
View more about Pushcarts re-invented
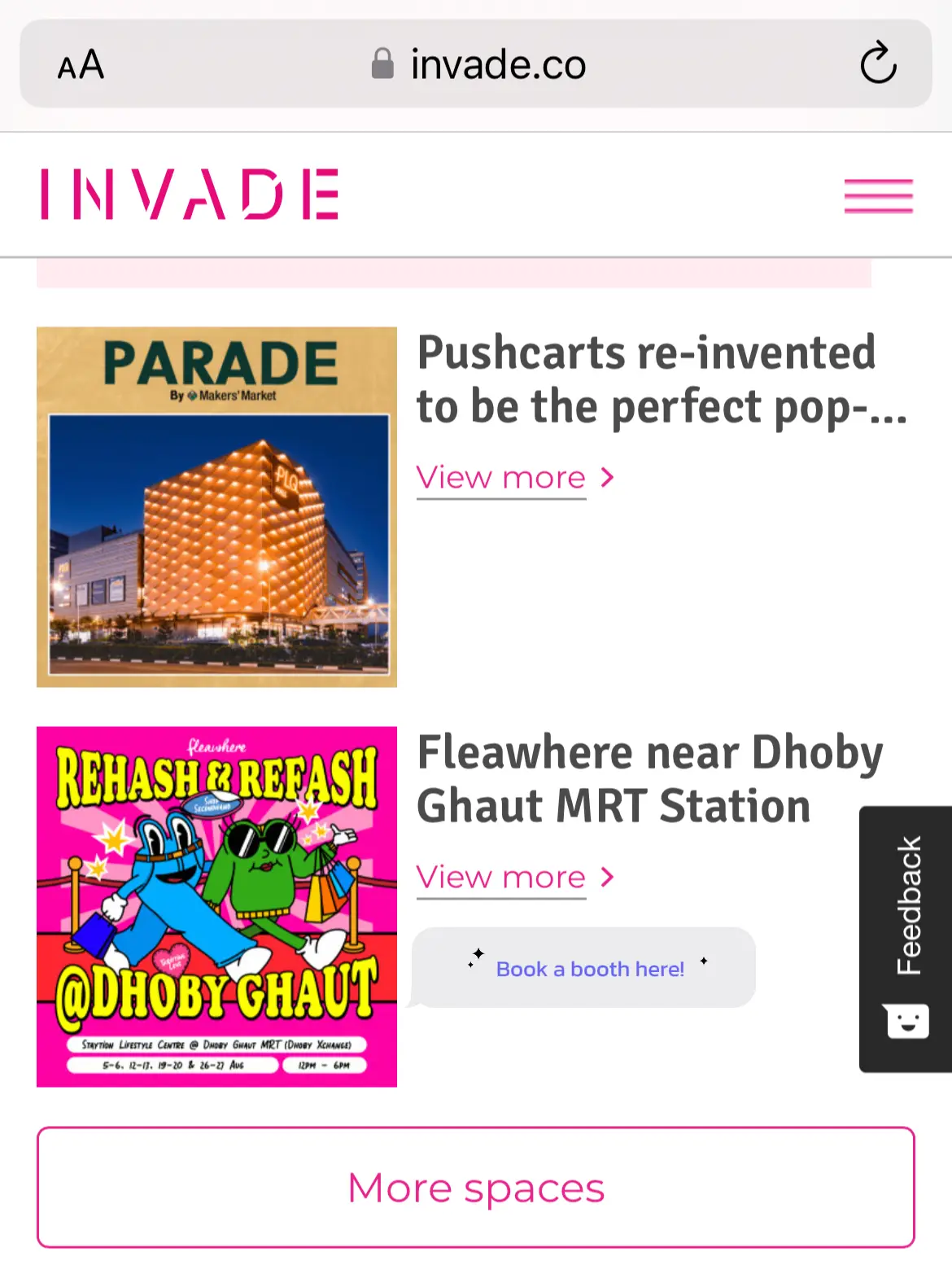point(514,478)
